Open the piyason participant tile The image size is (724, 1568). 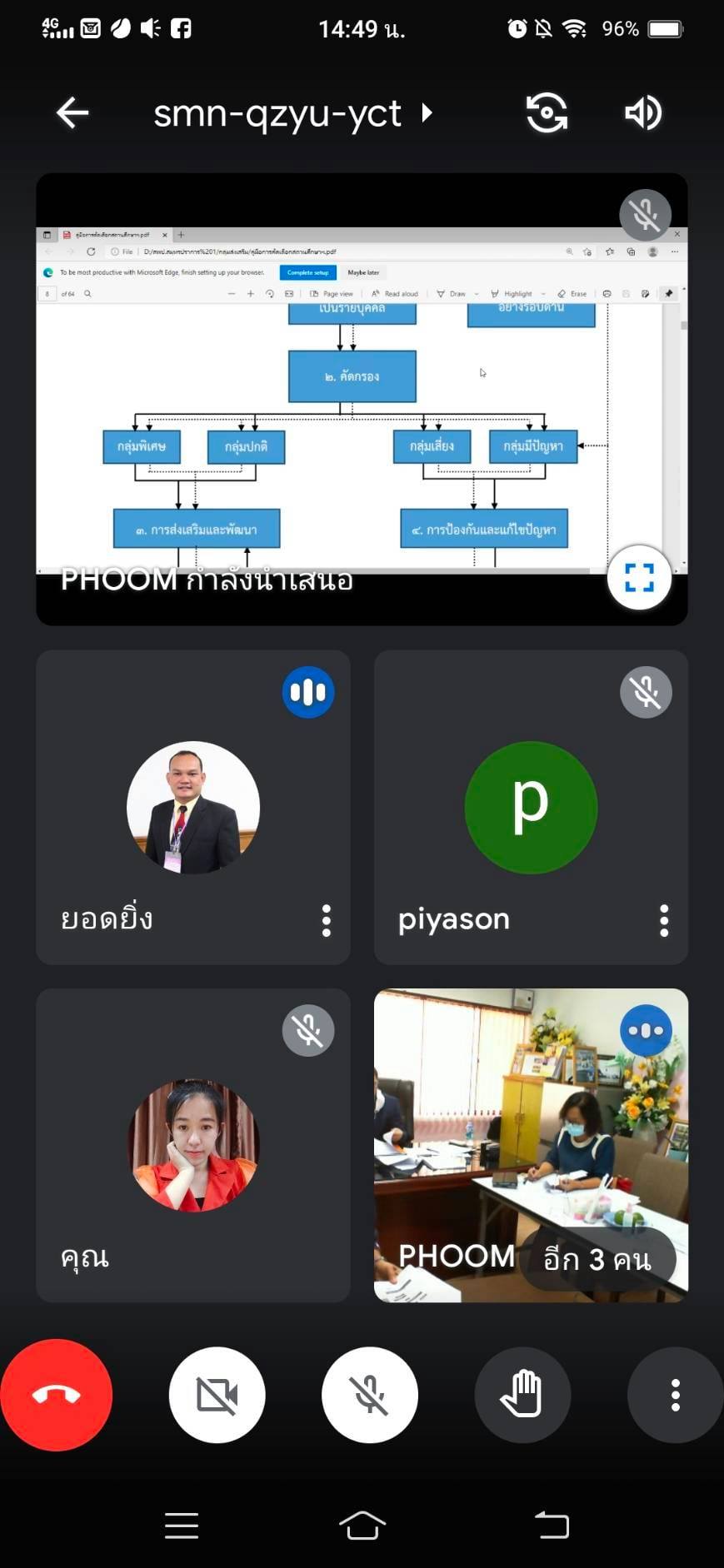[531, 807]
